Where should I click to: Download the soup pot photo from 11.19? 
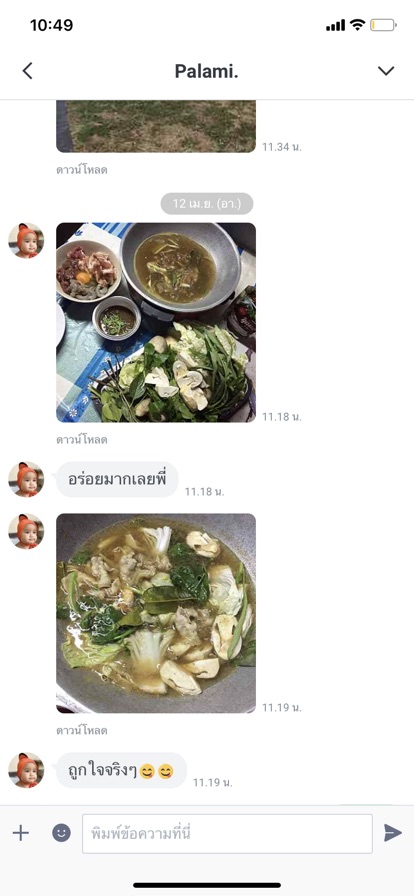point(82,730)
